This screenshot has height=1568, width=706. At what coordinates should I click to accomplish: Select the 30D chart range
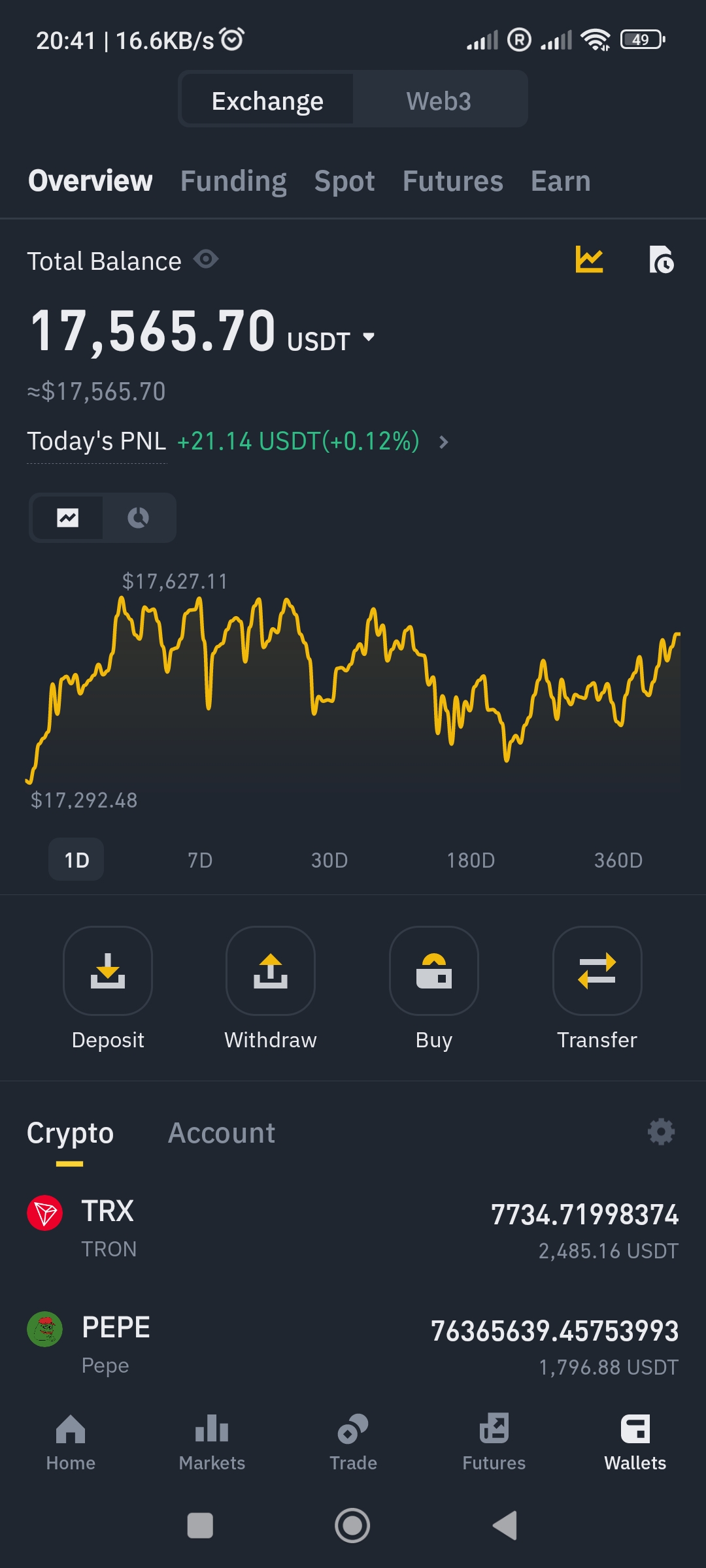(329, 860)
